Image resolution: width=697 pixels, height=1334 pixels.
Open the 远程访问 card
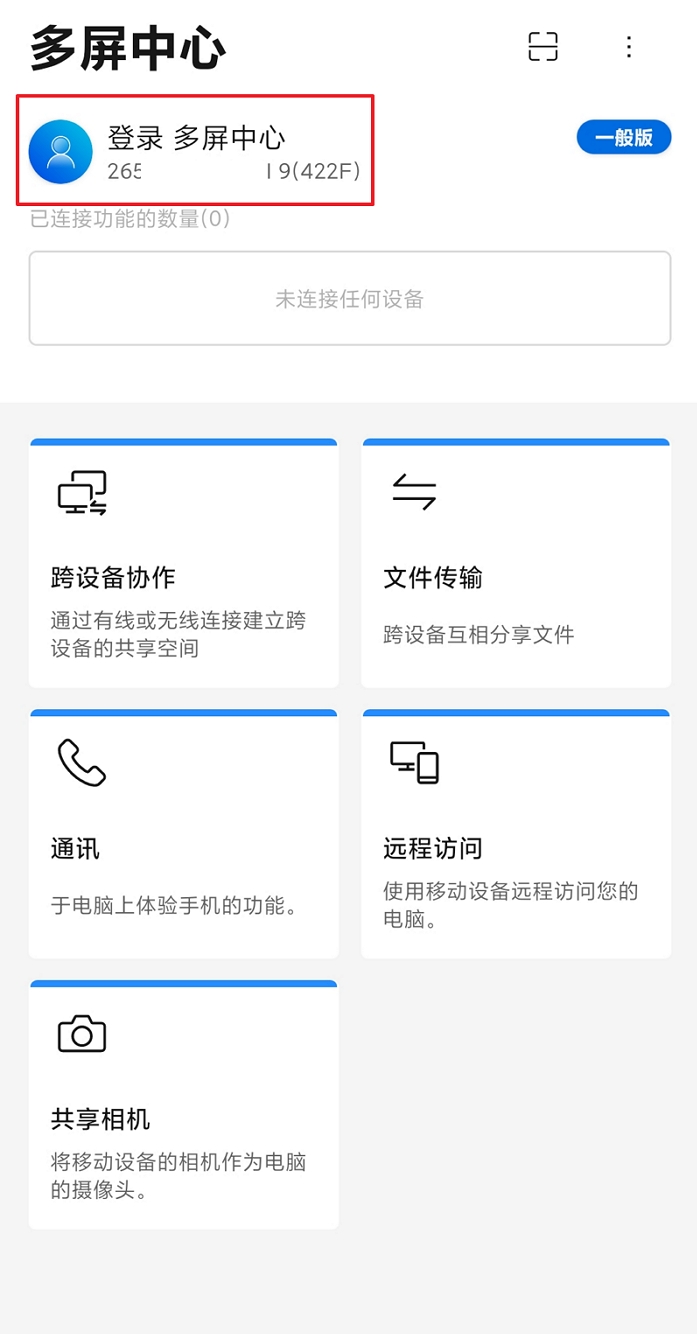point(516,834)
